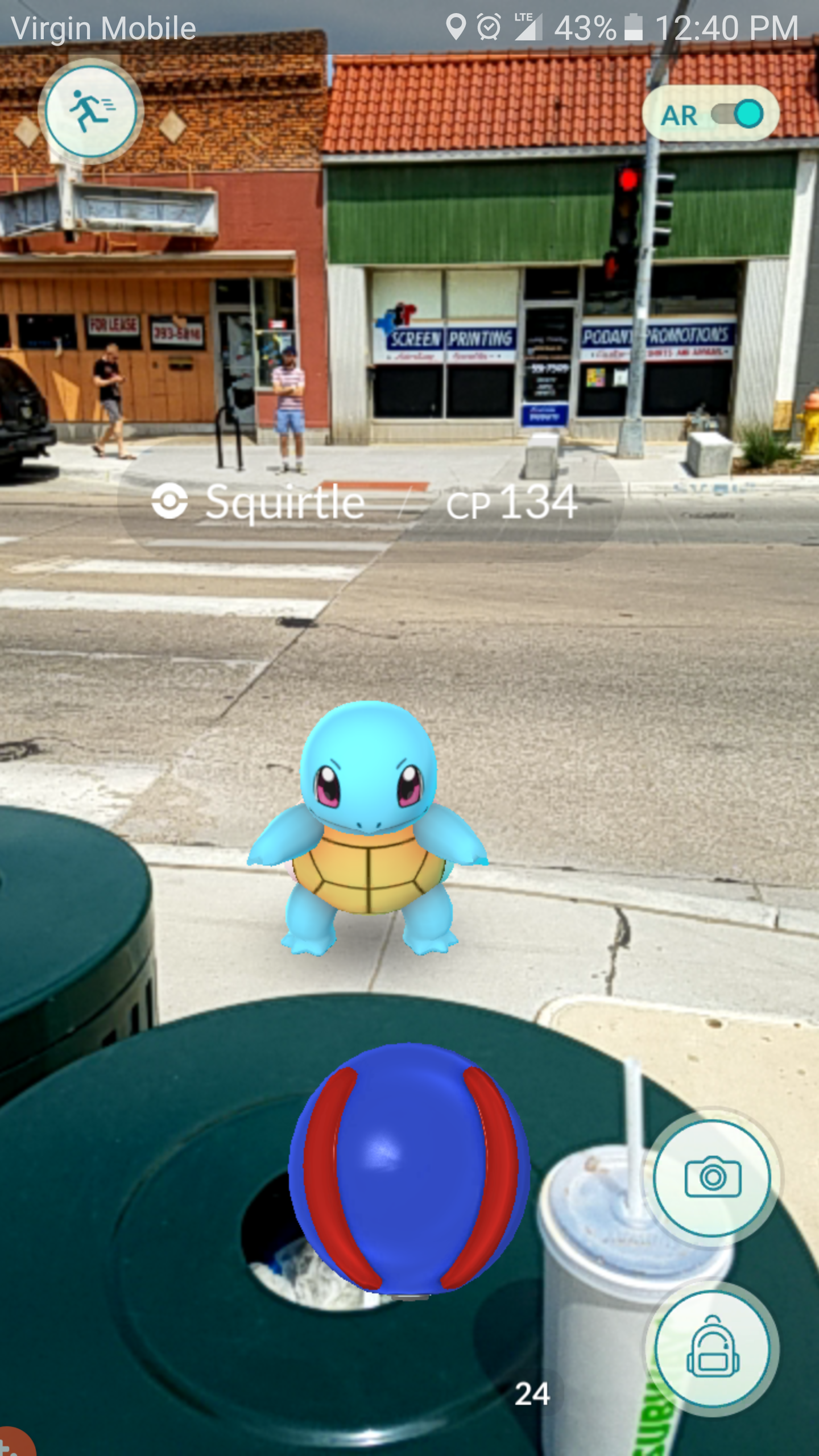The height and width of the screenshot is (1456, 819).
Task: Open the backpack item bag
Action: tap(712, 1349)
